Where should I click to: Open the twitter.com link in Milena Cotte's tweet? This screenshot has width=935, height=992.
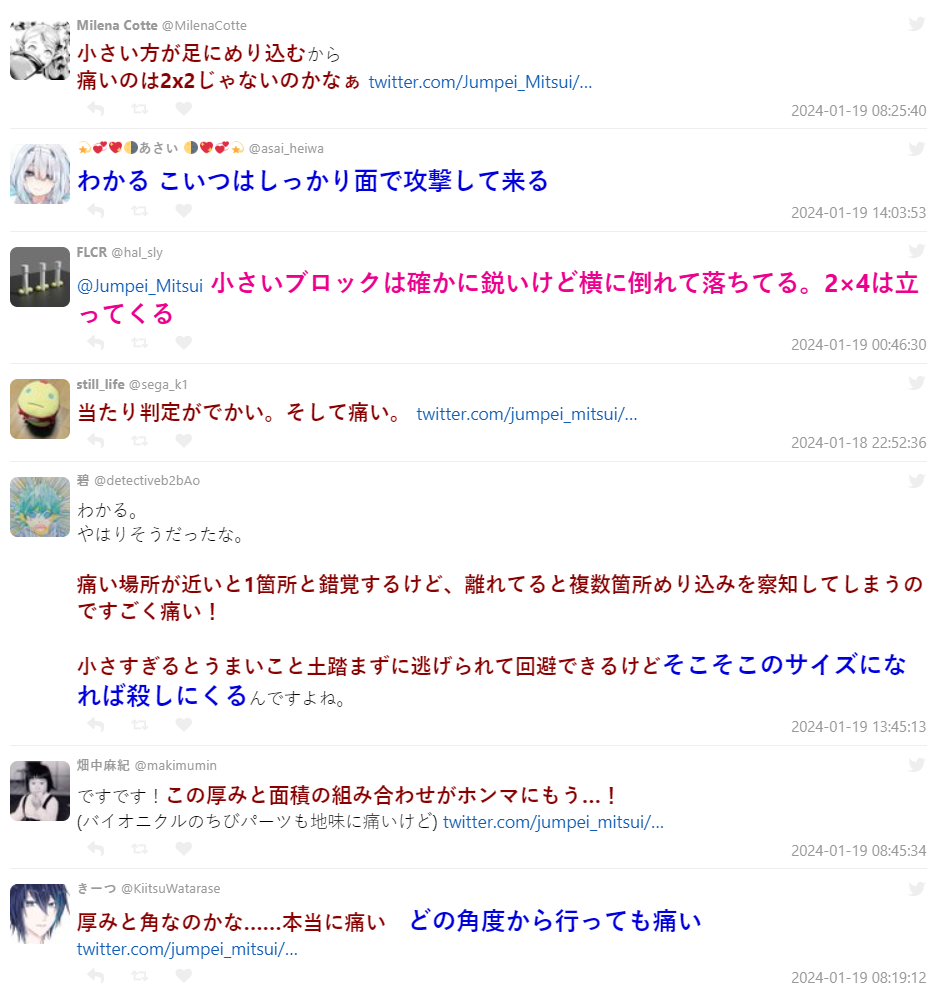480,82
